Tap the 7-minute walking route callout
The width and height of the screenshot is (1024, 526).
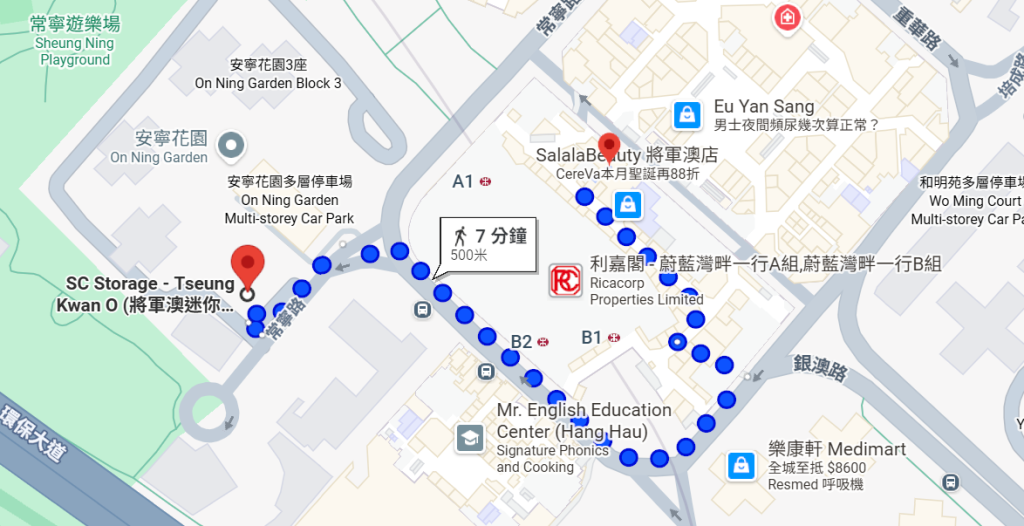[488, 243]
